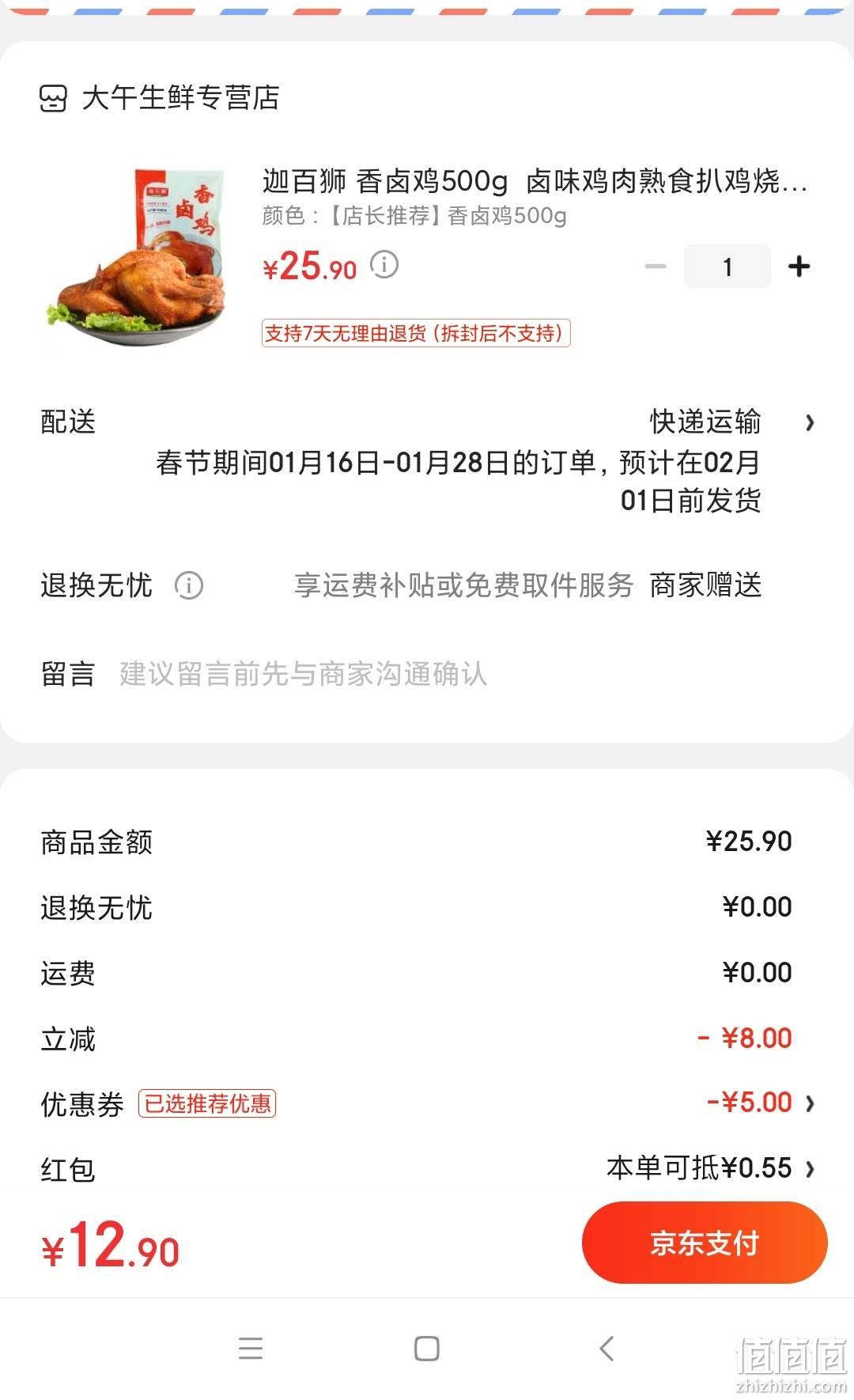Pay with 京东支付 button
The height and width of the screenshot is (1400, 854).
point(705,1243)
